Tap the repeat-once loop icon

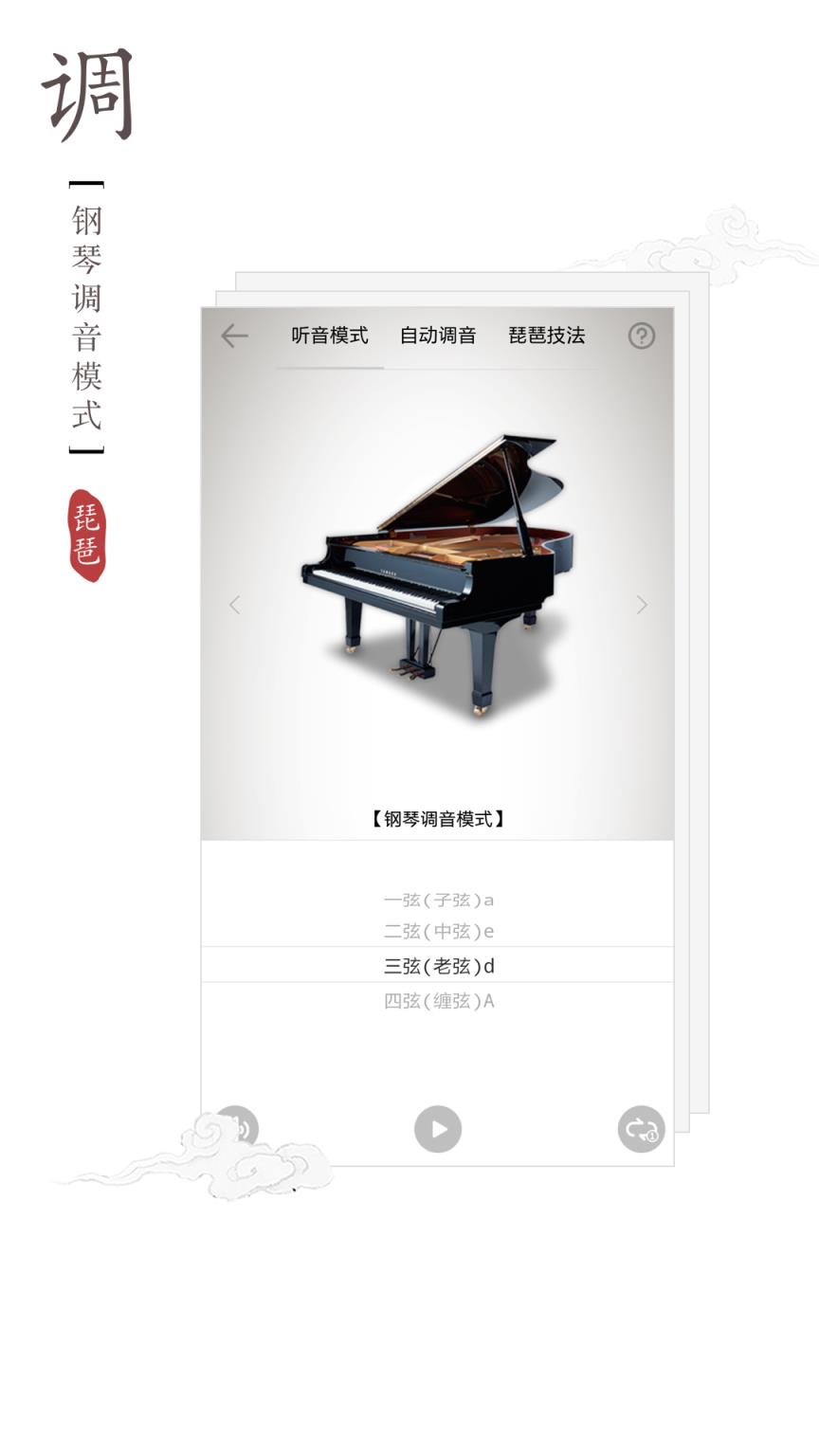tap(641, 1128)
